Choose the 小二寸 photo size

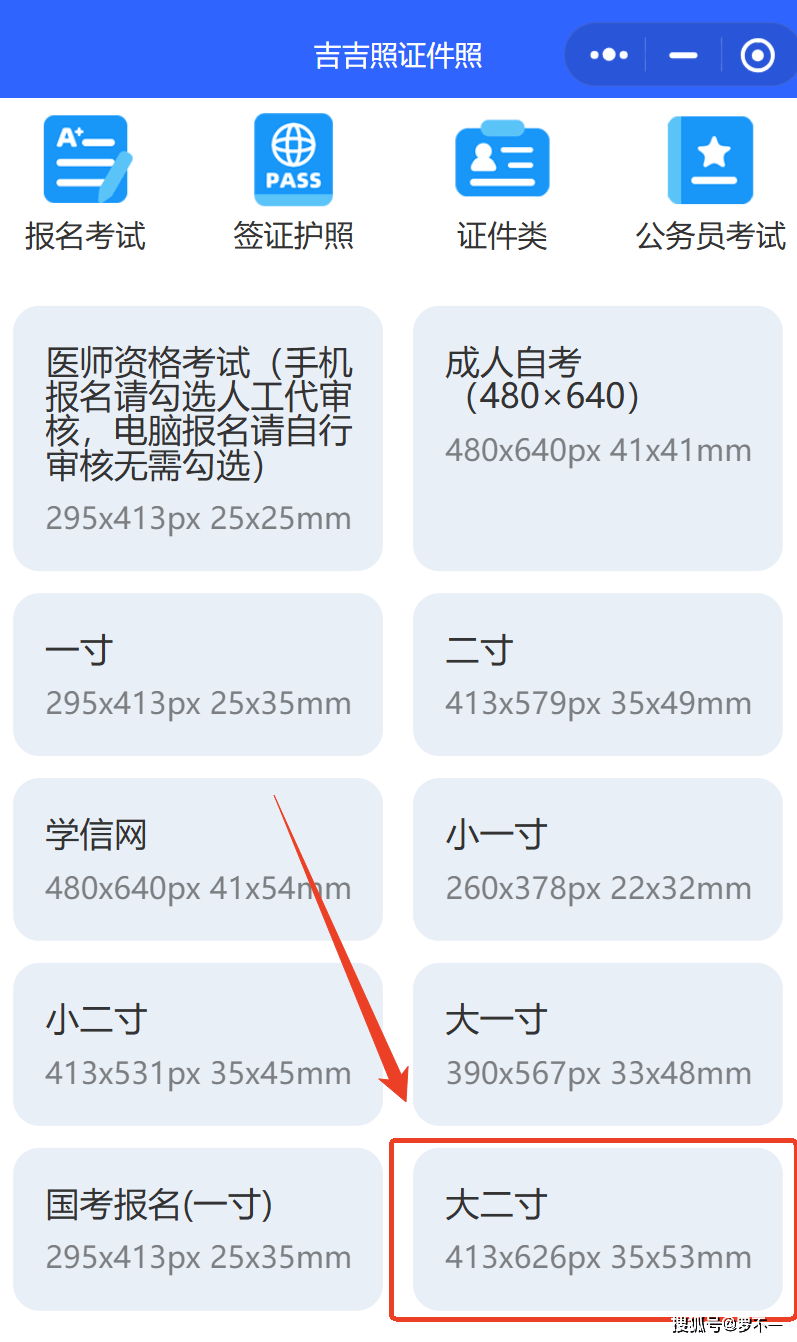click(198, 1044)
